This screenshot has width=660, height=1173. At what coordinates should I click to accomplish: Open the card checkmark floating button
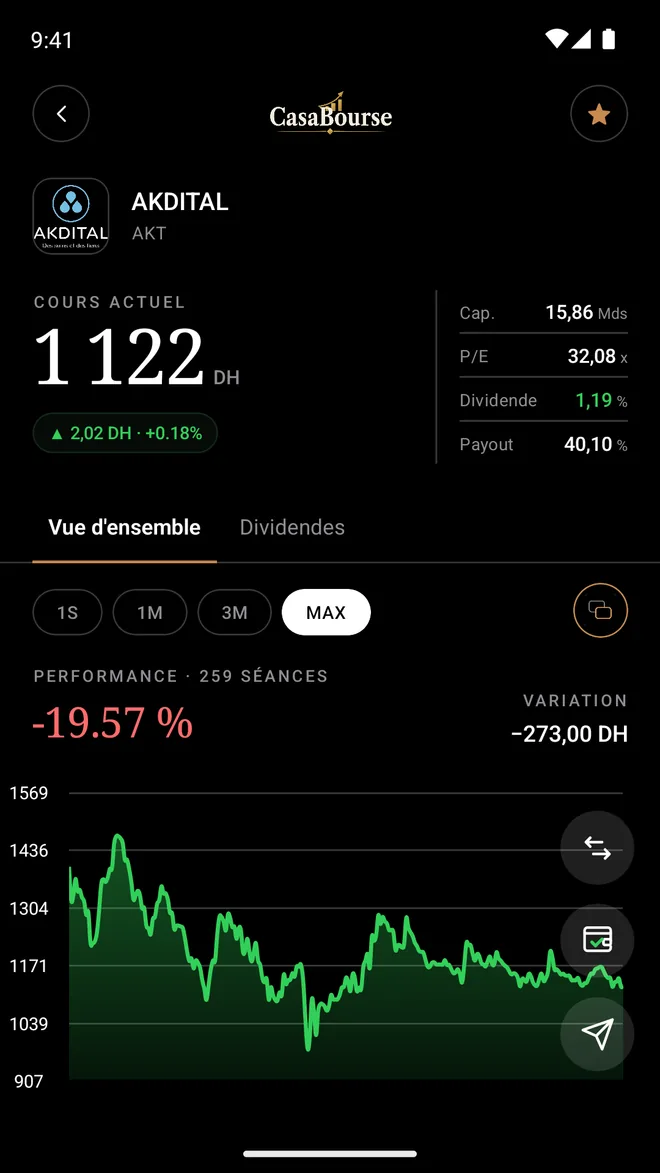(x=597, y=940)
